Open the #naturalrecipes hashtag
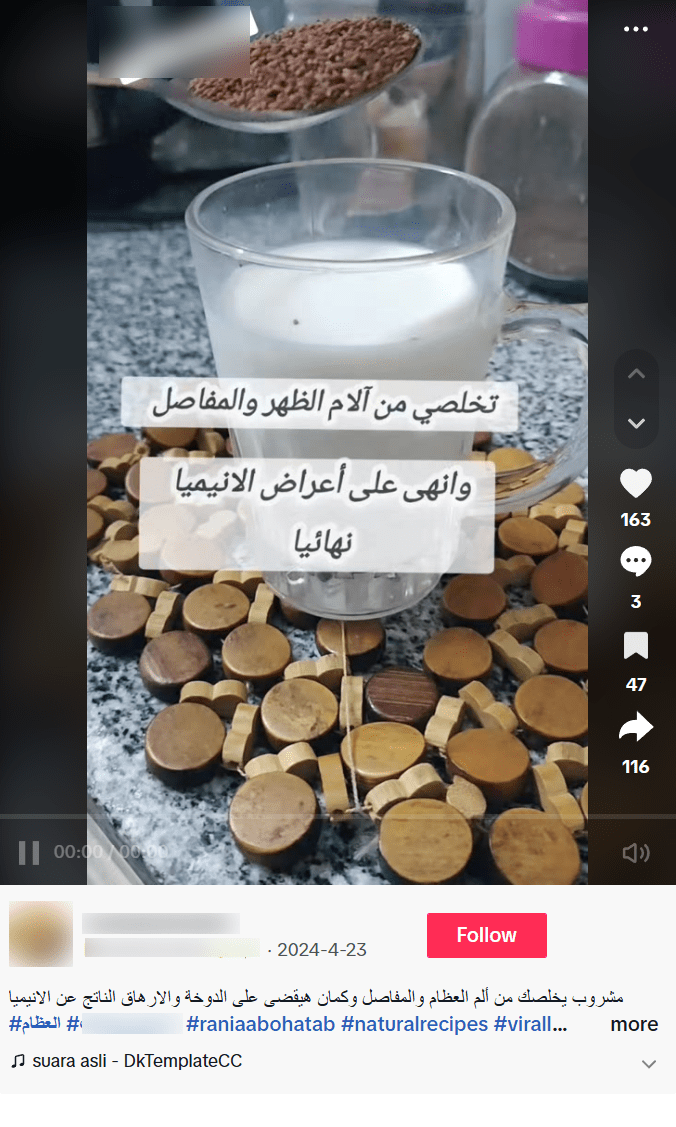Image resolution: width=676 pixels, height=1127 pixels. click(x=414, y=1024)
